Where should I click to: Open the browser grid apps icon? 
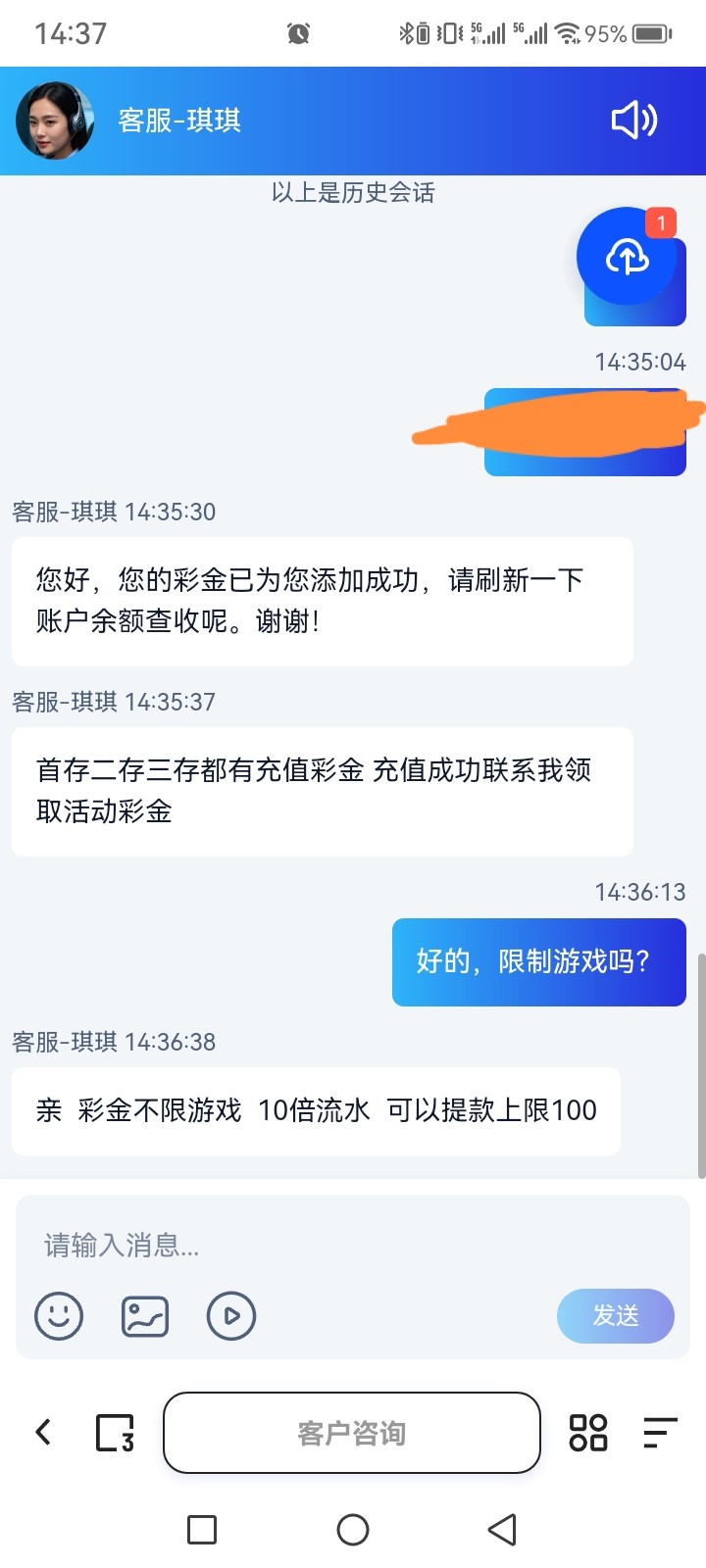[x=588, y=1432]
